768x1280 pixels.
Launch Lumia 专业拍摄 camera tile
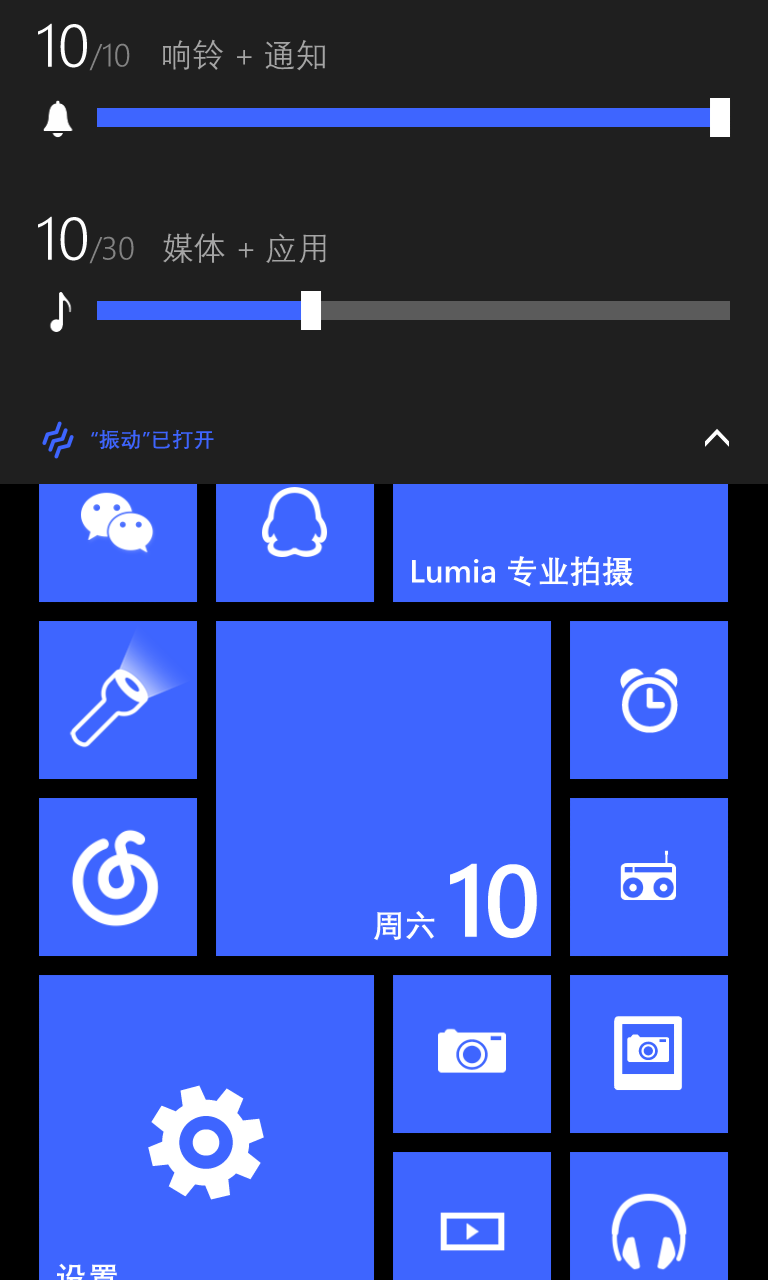560,543
